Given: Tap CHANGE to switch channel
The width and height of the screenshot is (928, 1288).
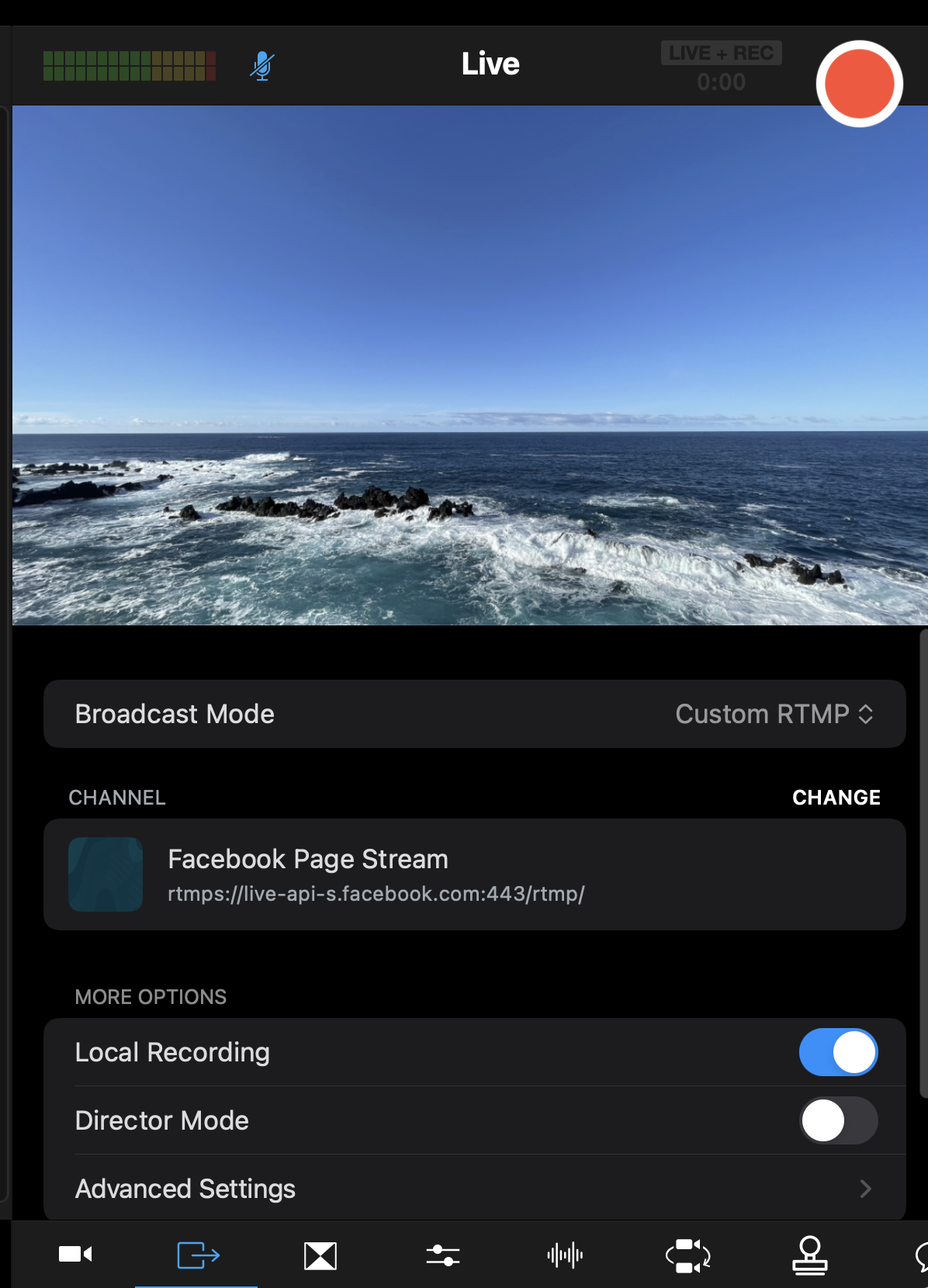Looking at the screenshot, I should (x=836, y=798).
